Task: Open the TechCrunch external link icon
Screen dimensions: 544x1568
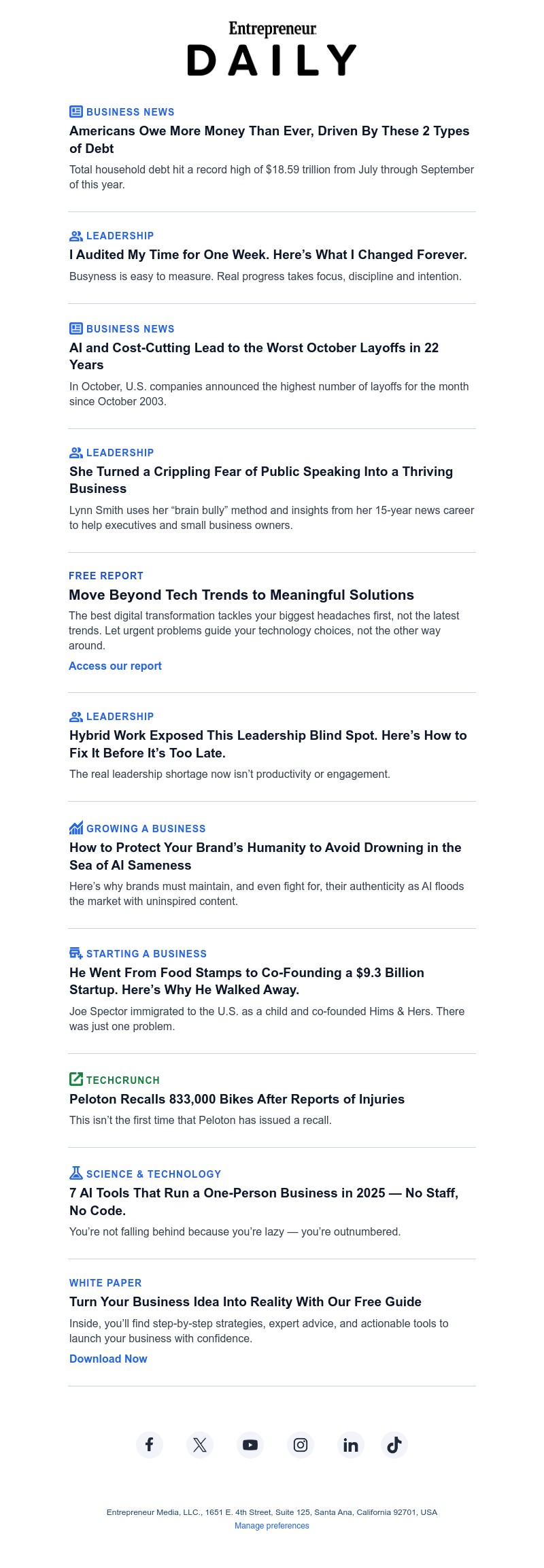Action: [76, 1079]
